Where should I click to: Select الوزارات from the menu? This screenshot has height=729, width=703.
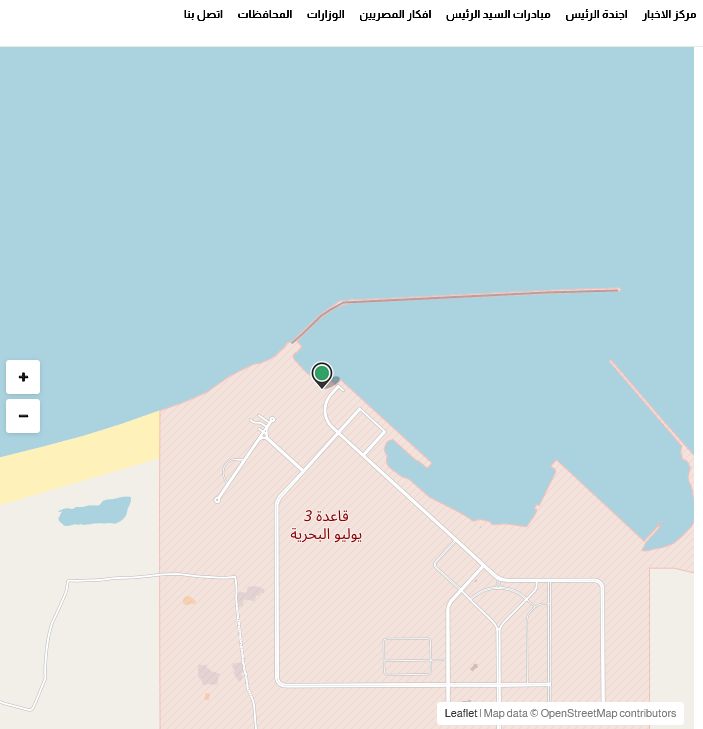[325, 14]
